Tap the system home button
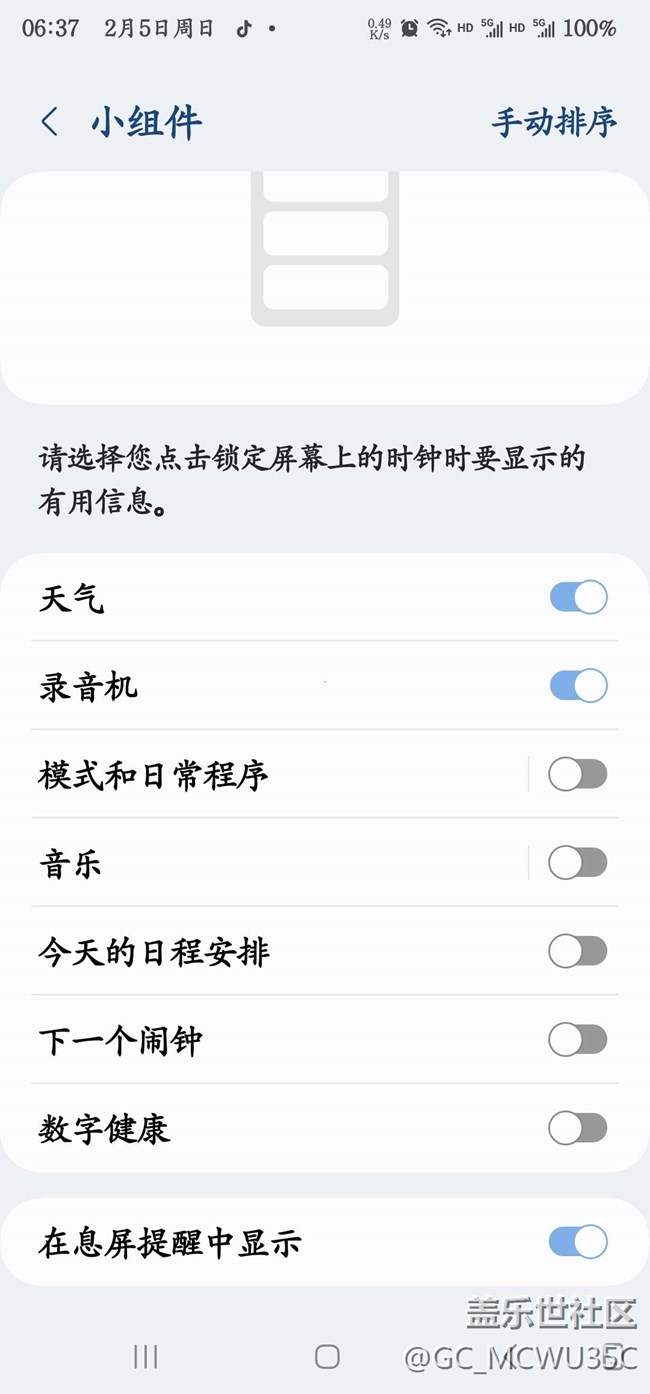 pyautogui.click(x=327, y=1356)
